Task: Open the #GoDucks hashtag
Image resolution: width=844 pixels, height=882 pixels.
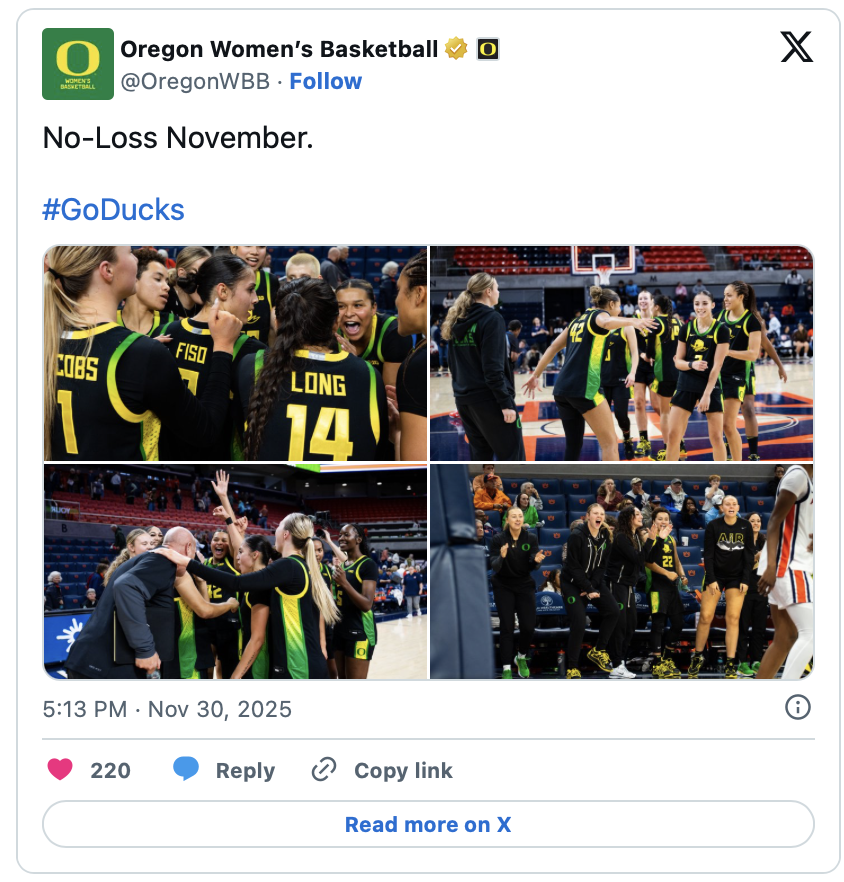Action: pos(113,210)
